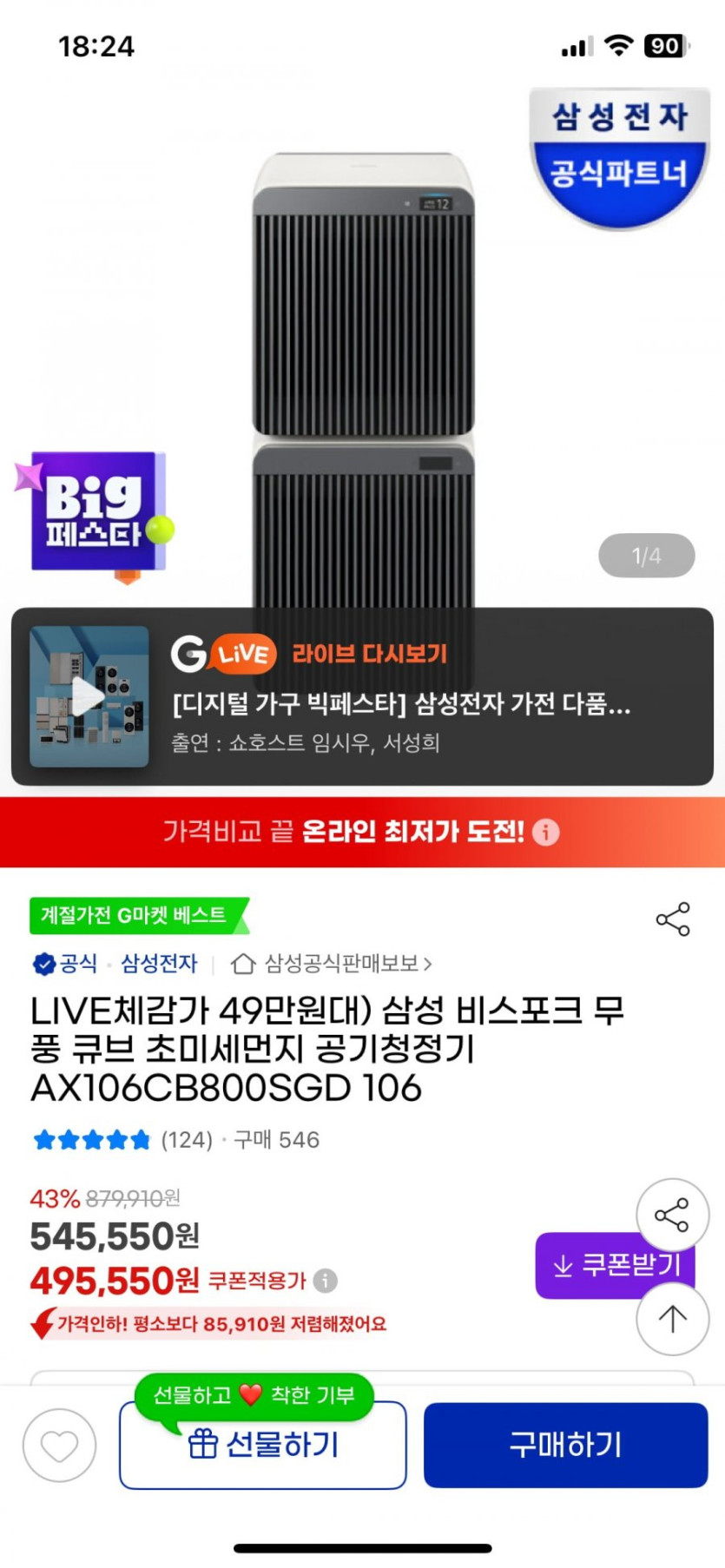This screenshot has height=1568, width=725.
Task: Open the Big 페스타 event badge
Action: (x=96, y=512)
